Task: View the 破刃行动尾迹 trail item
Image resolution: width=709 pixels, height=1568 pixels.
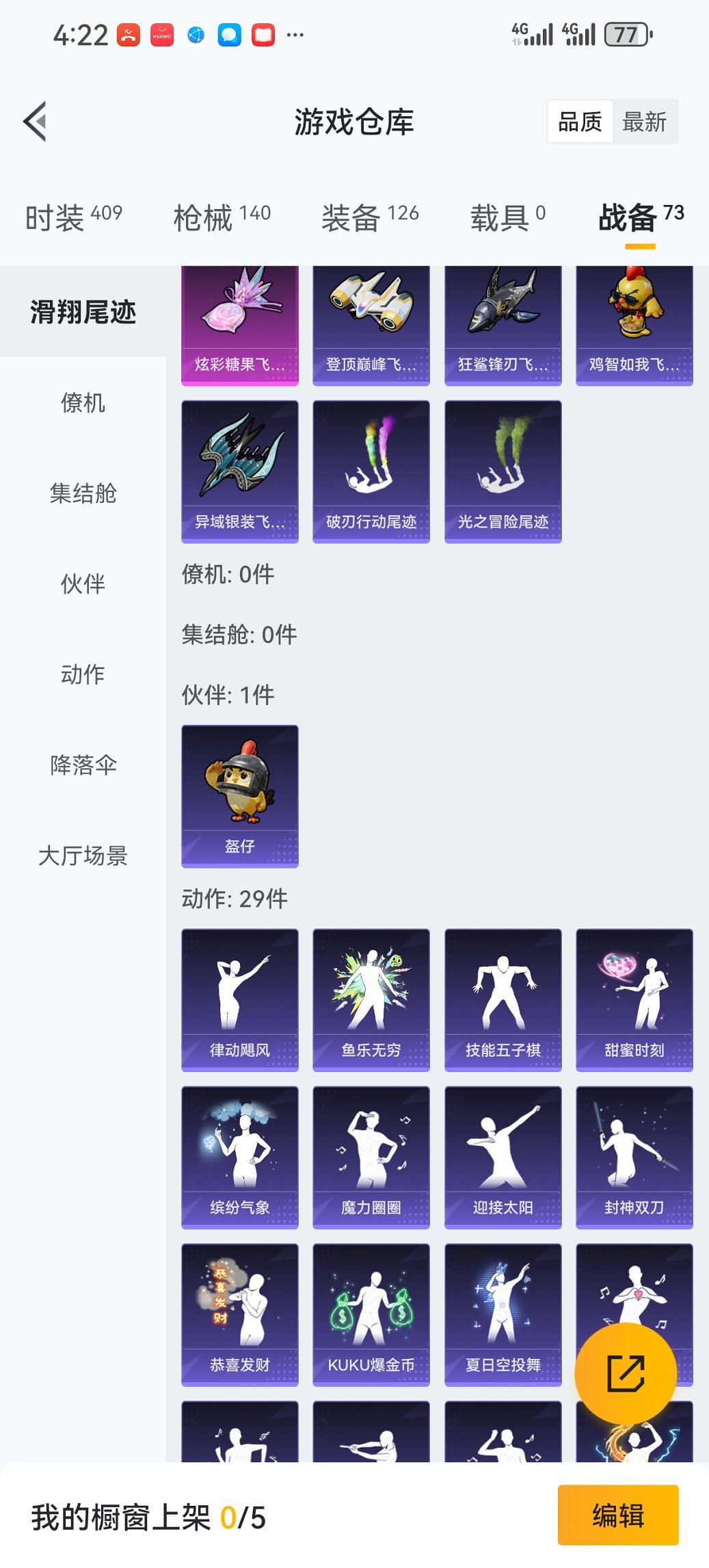Action: (x=371, y=468)
